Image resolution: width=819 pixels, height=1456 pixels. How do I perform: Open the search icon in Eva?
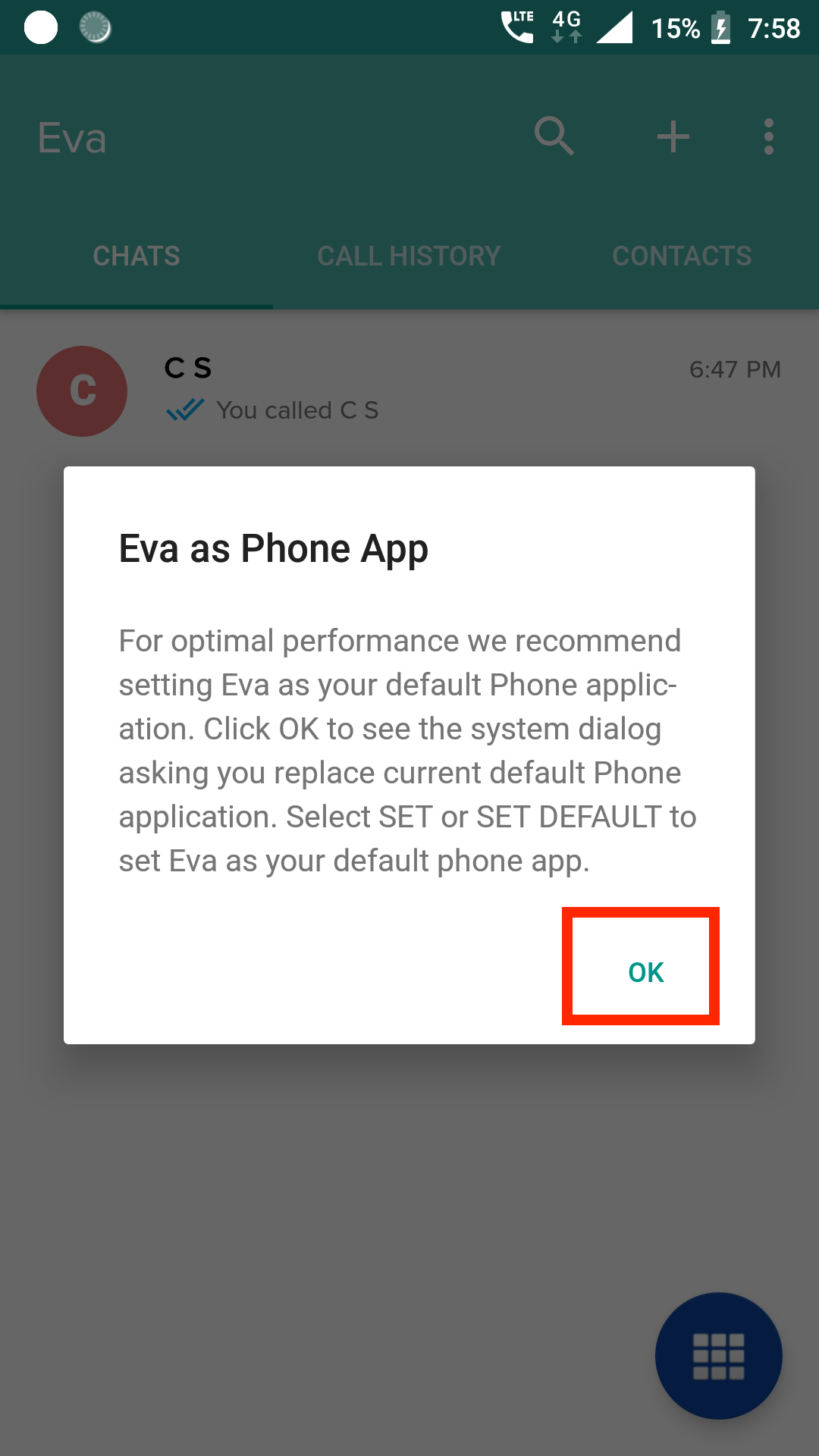point(554,136)
